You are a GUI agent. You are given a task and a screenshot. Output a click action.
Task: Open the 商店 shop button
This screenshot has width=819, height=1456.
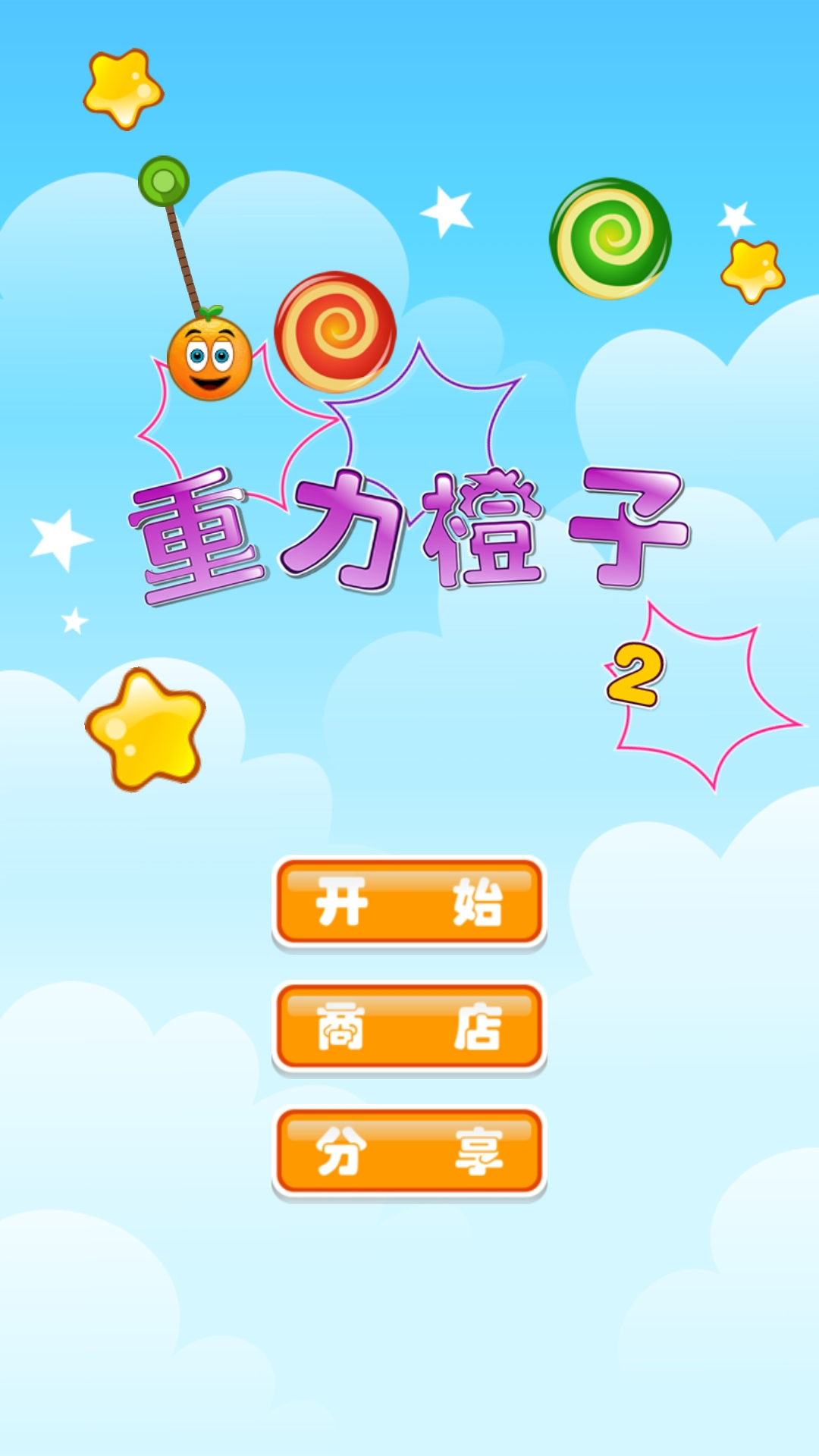tap(409, 1028)
